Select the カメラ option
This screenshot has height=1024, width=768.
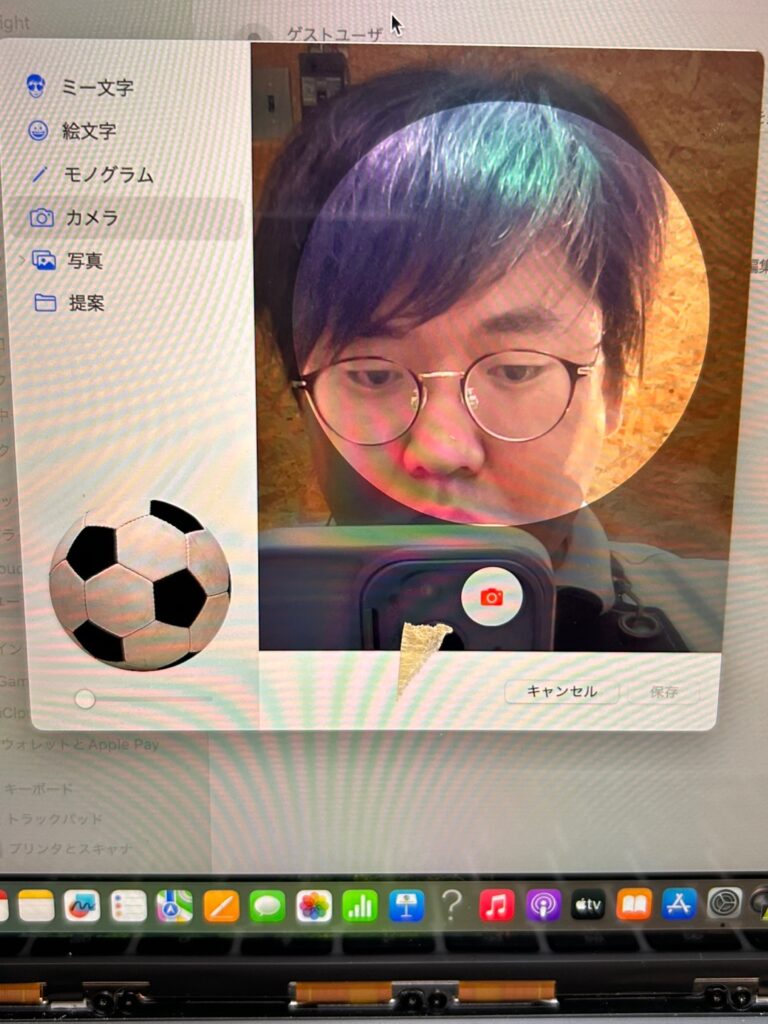click(x=92, y=217)
